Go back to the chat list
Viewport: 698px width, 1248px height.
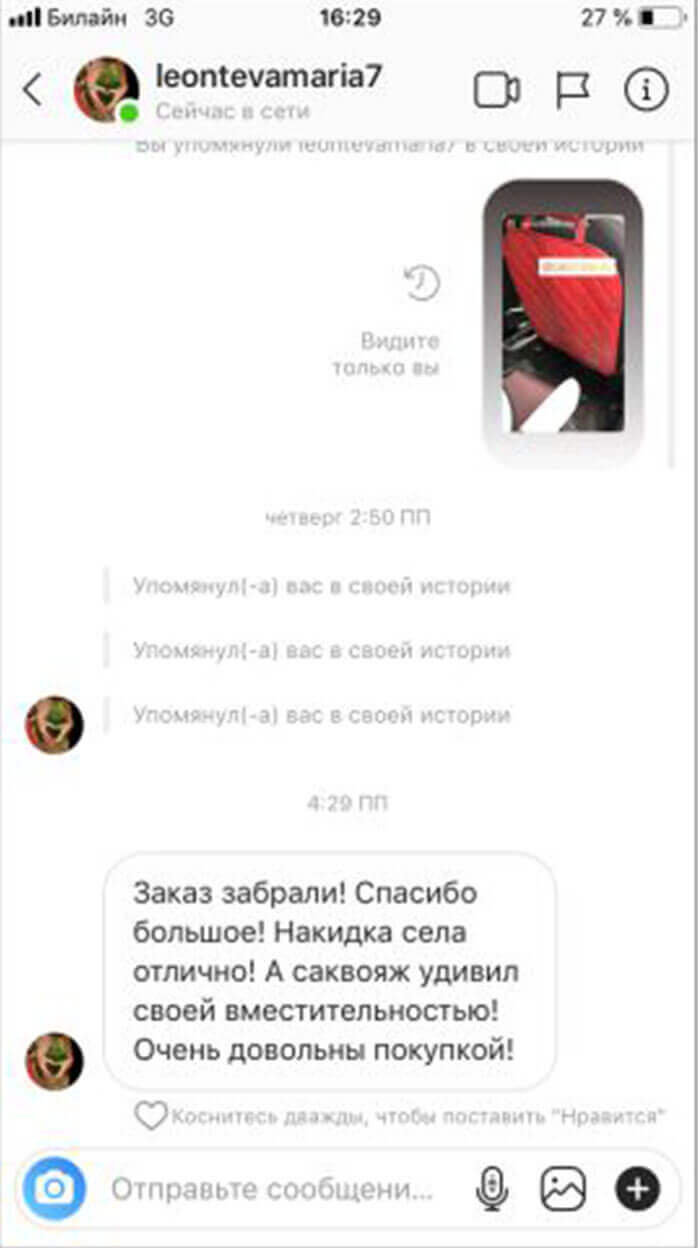click(x=33, y=90)
